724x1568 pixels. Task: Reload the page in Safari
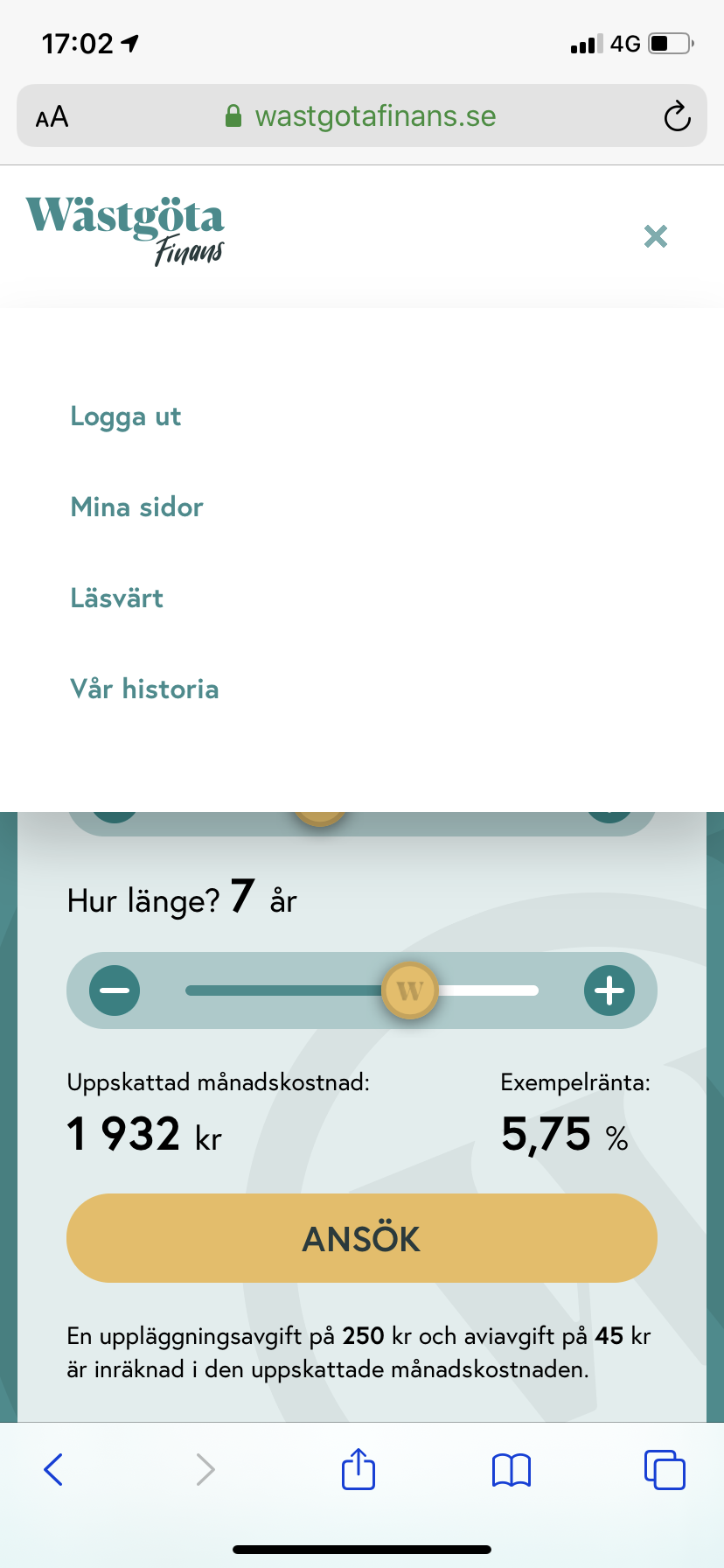(x=677, y=116)
